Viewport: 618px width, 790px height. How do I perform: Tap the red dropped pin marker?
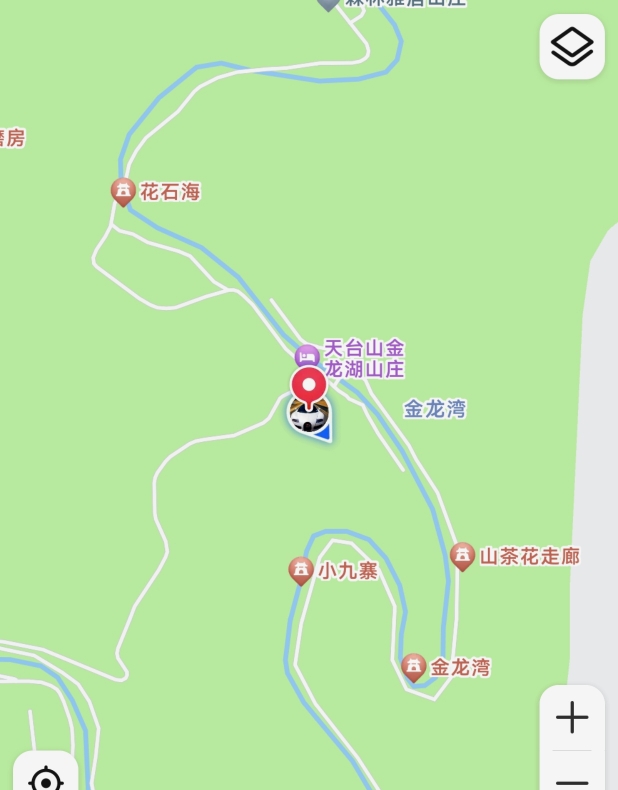point(309,386)
